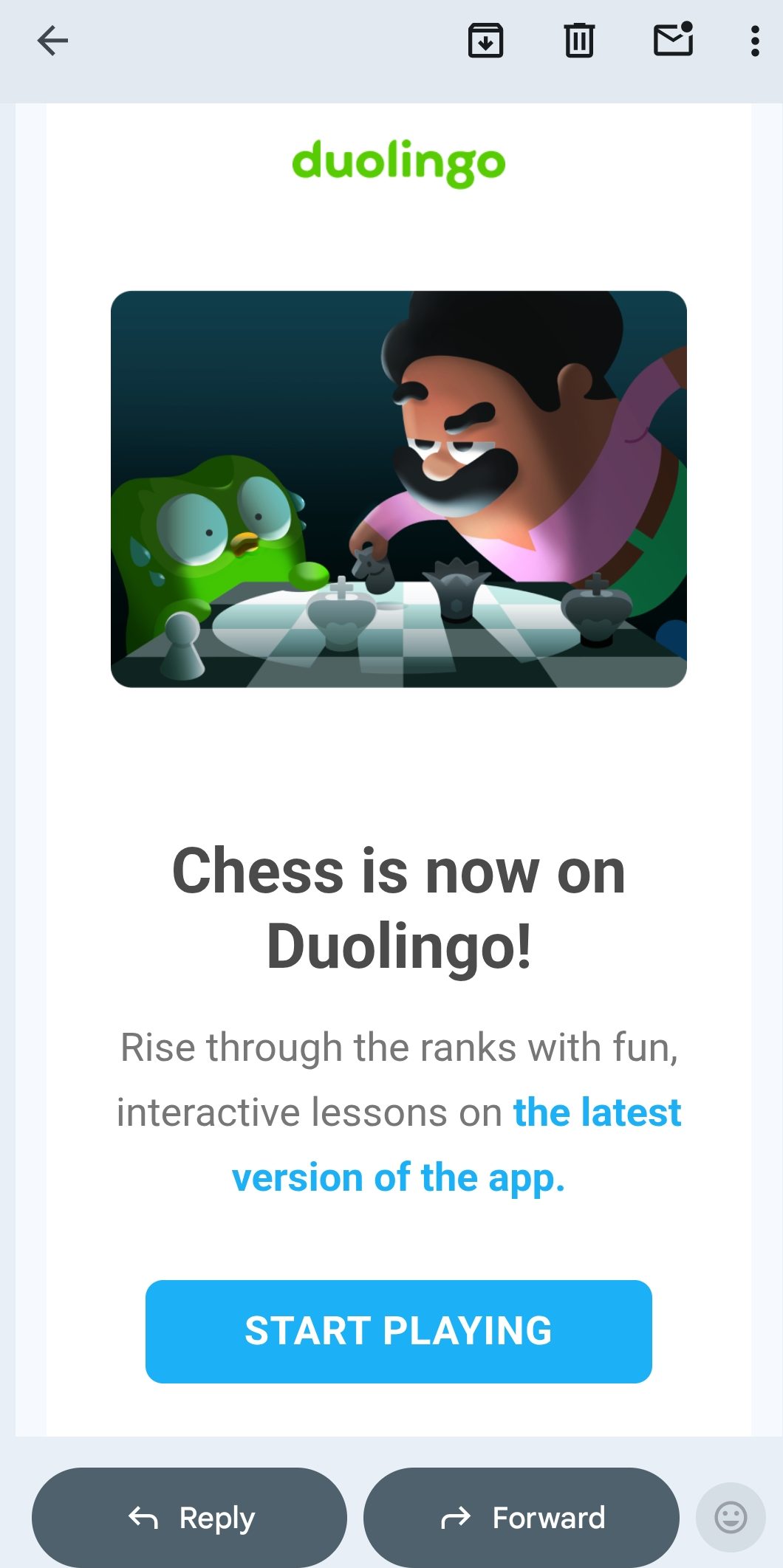Image resolution: width=783 pixels, height=1568 pixels.
Task: Add an emoji reaction
Action: point(731,1518)
